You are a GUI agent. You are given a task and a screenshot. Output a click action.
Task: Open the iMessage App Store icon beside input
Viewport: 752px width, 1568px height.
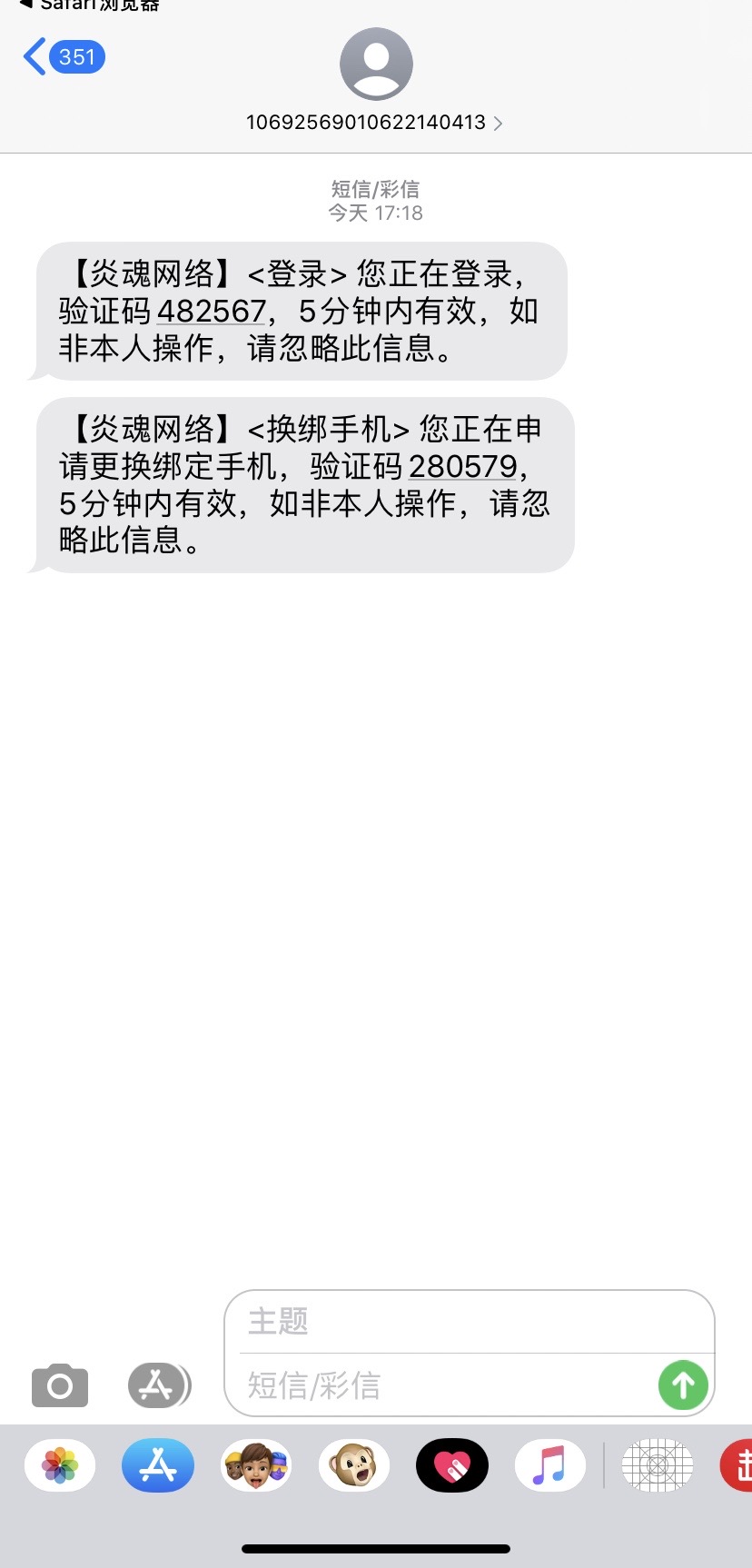coord(159,1385)
